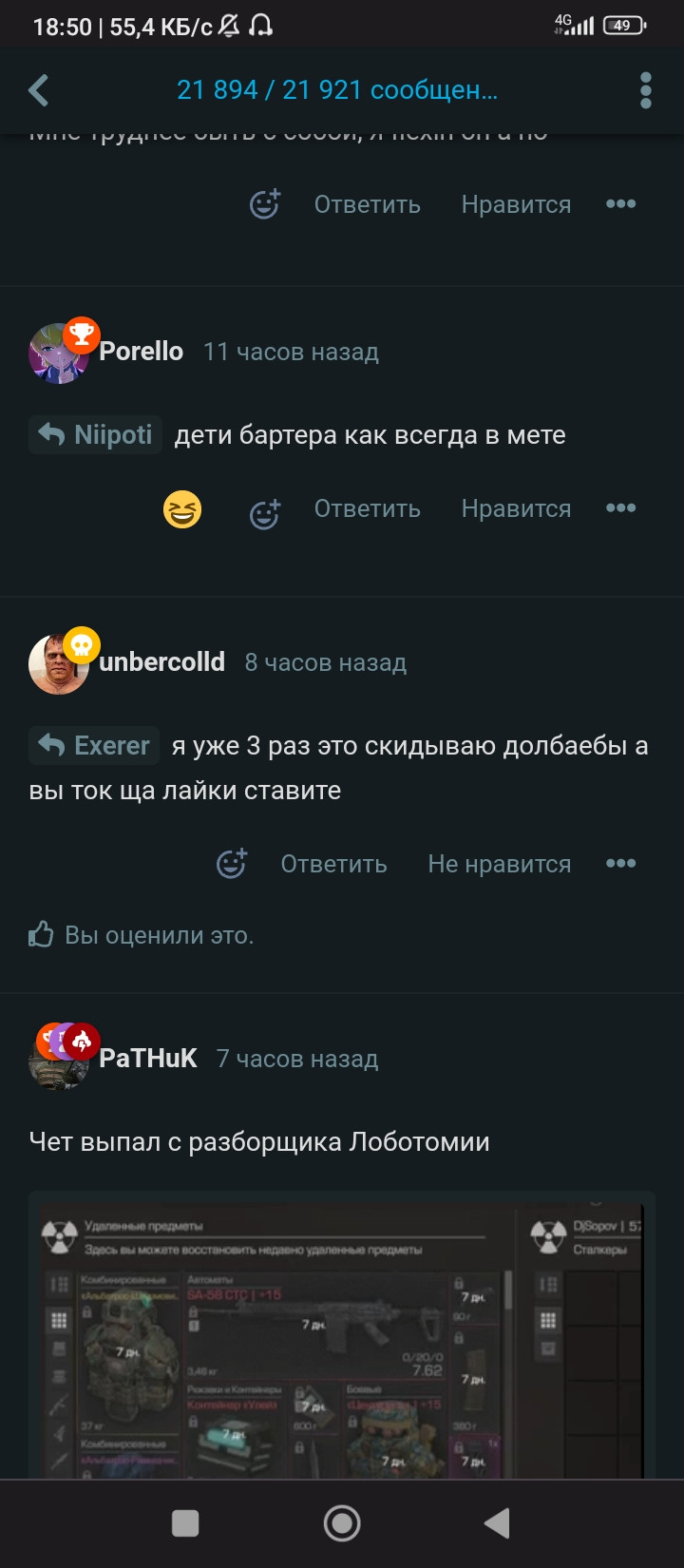684x1568 pixels.
Task: Open unbercolld's profile
Action: click(161, 662)
